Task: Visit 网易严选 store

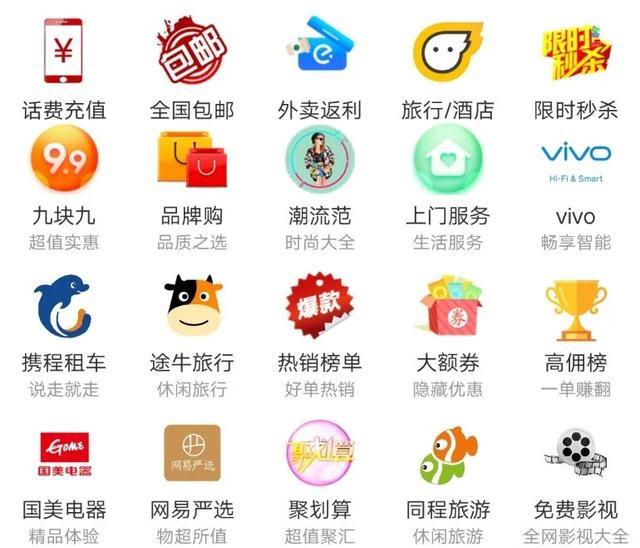Action: [x=191, y=453]
